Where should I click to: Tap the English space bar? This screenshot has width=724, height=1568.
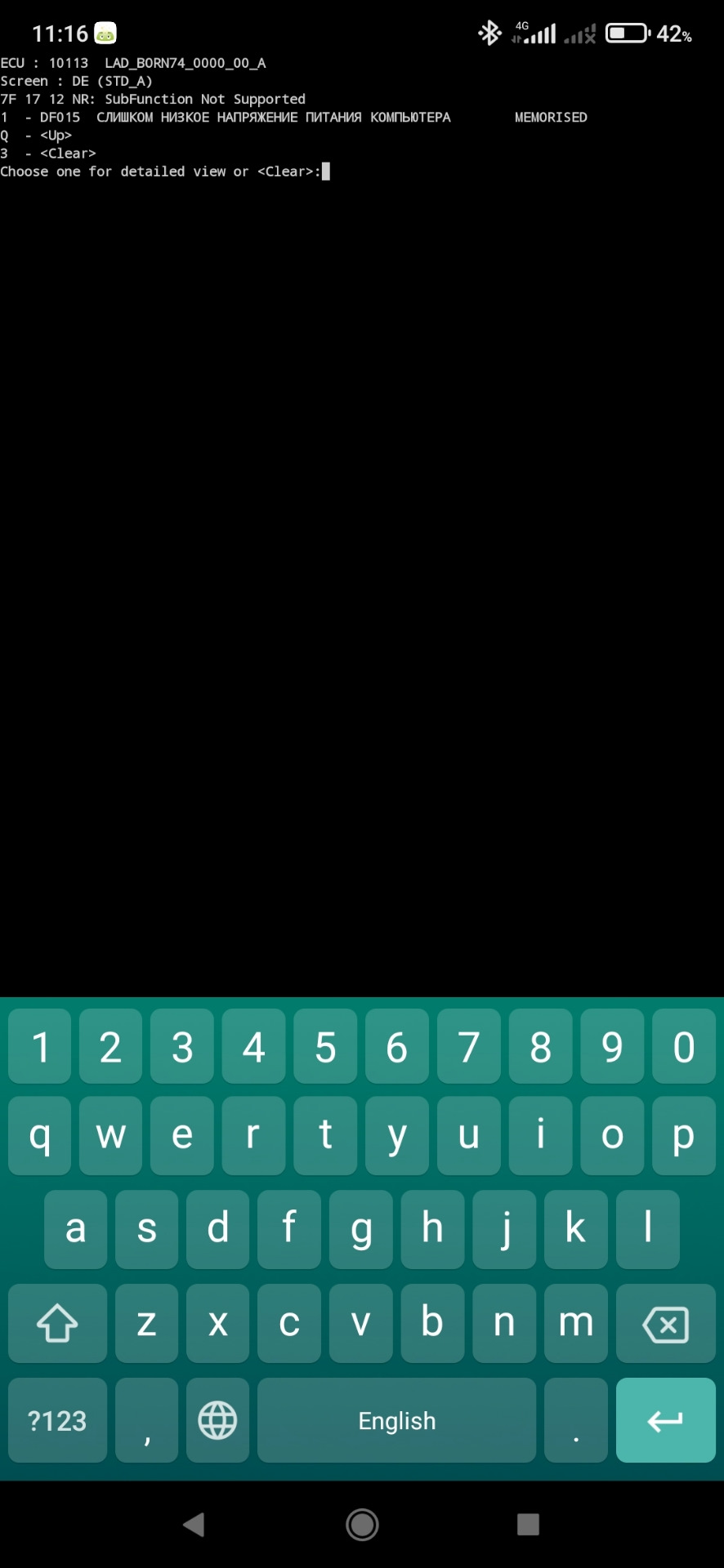click(396, 1420)
